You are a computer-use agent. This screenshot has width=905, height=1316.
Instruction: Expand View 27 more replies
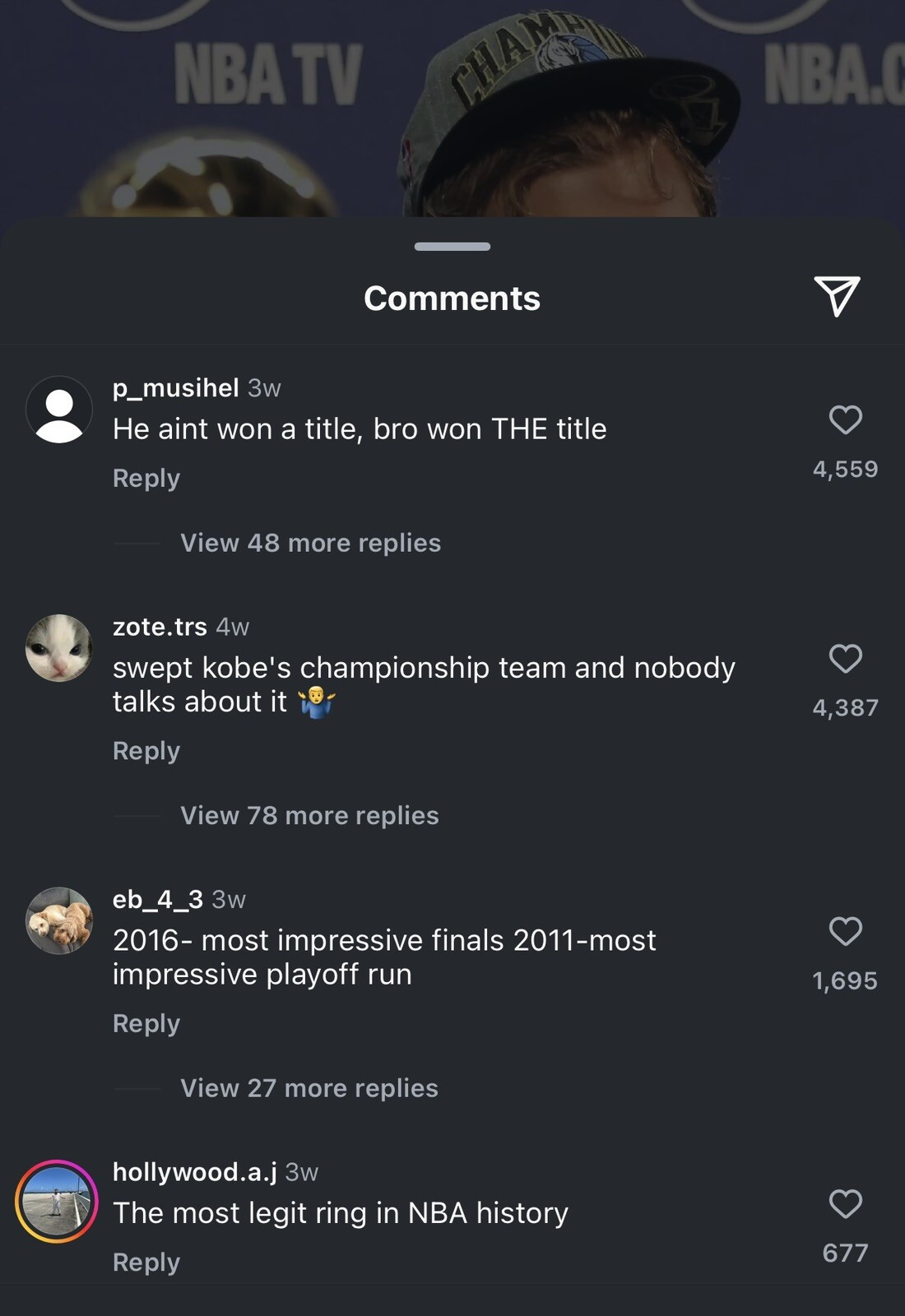tap(309, 1088)
